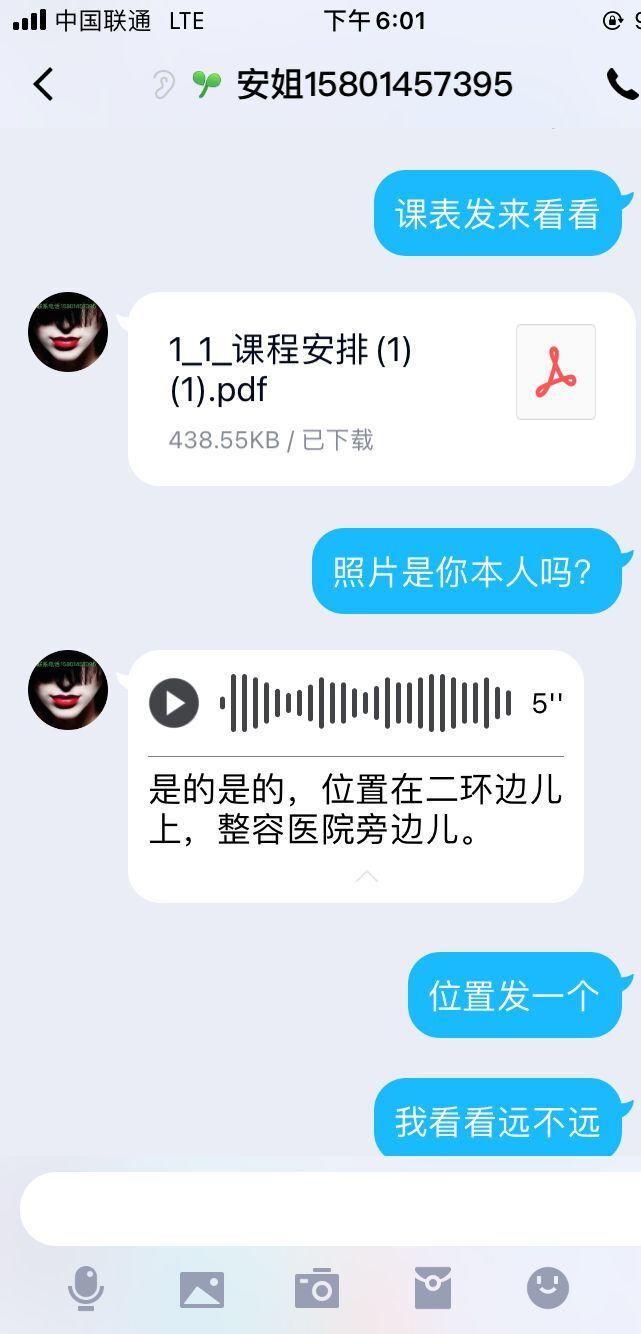The height and width of the screenshot is (1334, 641).
Task: Record a voice message with the microphone
Action: (86, 1288)
